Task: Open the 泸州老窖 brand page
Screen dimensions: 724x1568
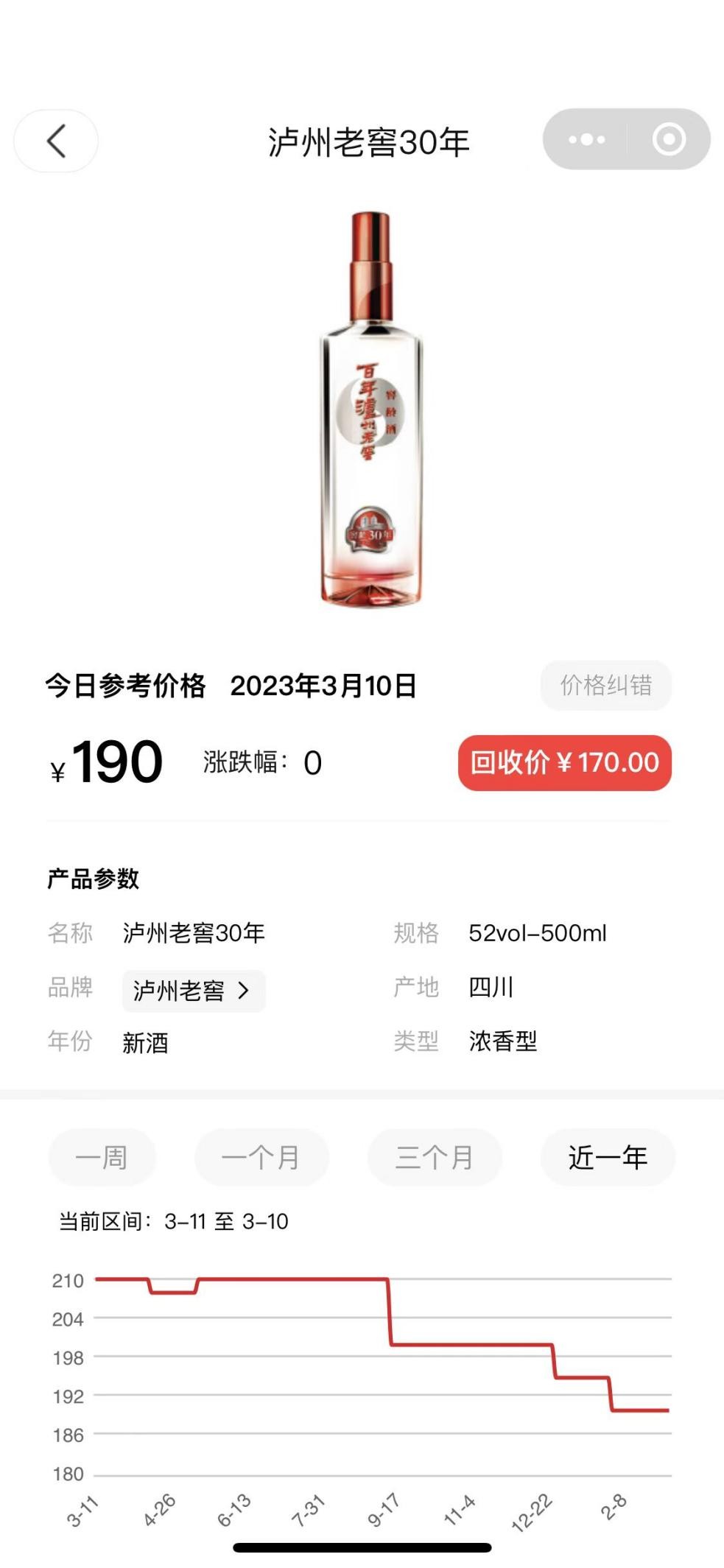Action: click(x=194, y=991)
